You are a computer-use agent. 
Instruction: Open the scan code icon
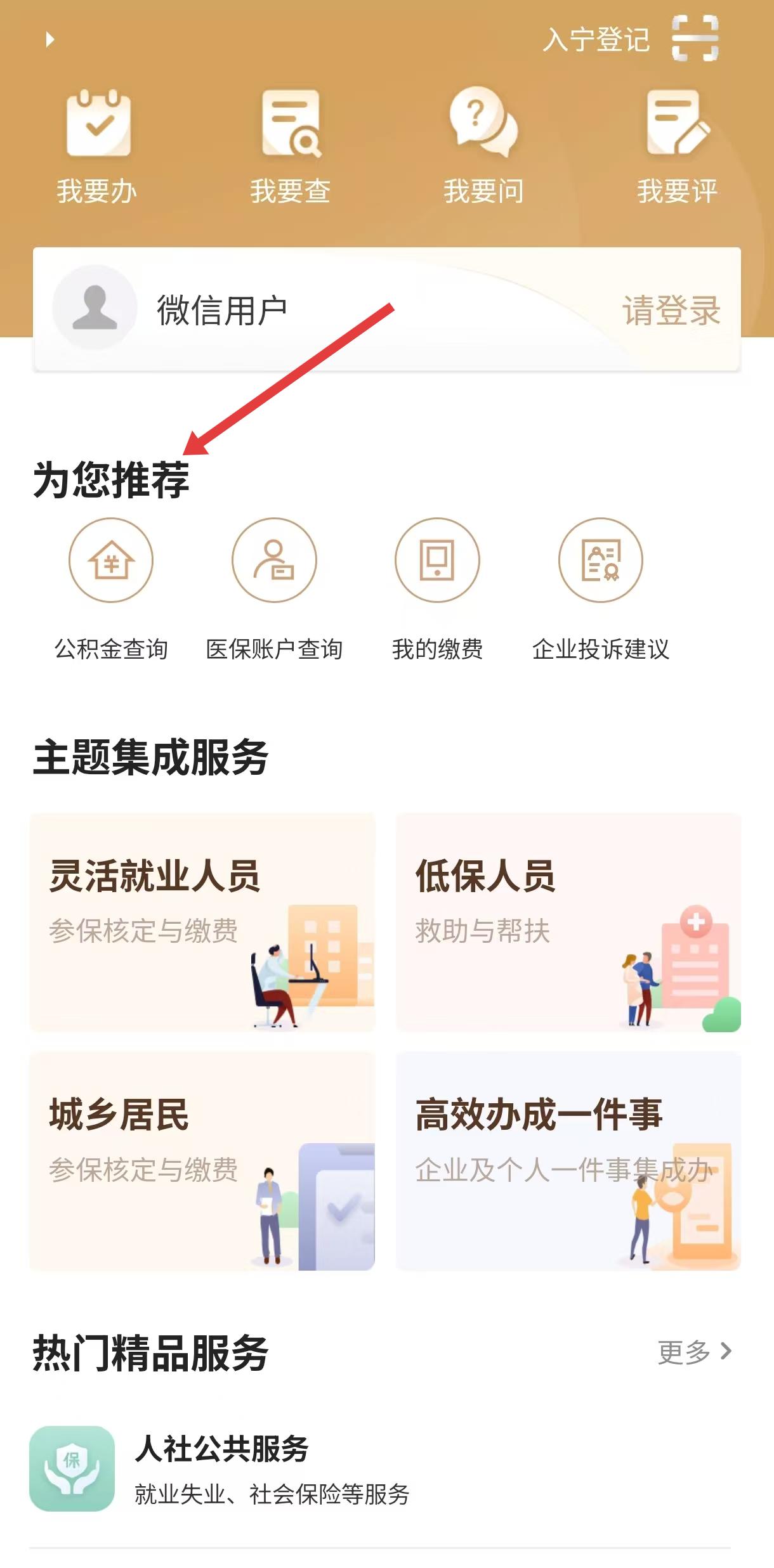[695, 39]
